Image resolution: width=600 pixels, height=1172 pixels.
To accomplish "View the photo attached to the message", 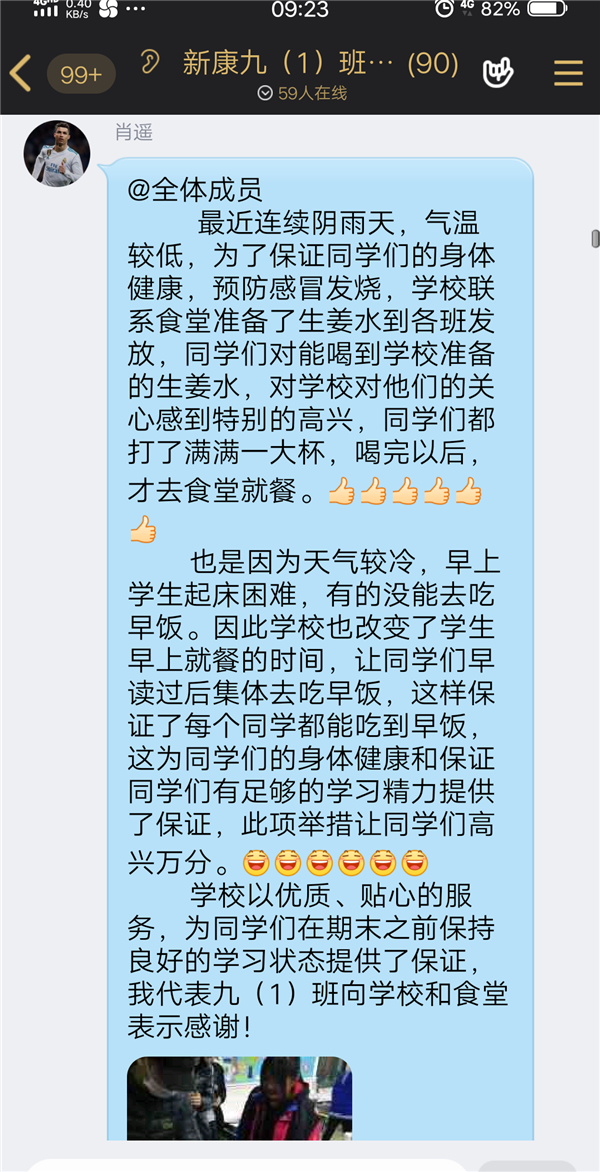I will [239, 1098].
